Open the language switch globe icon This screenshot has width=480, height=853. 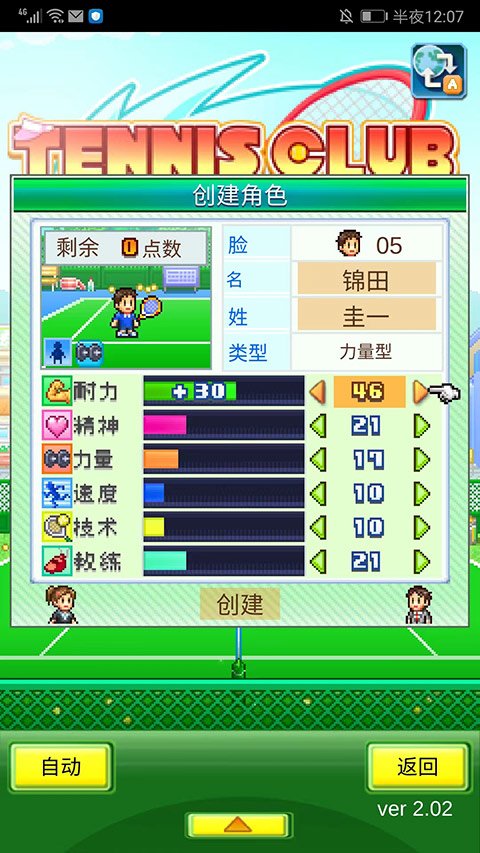coord(439,71)
